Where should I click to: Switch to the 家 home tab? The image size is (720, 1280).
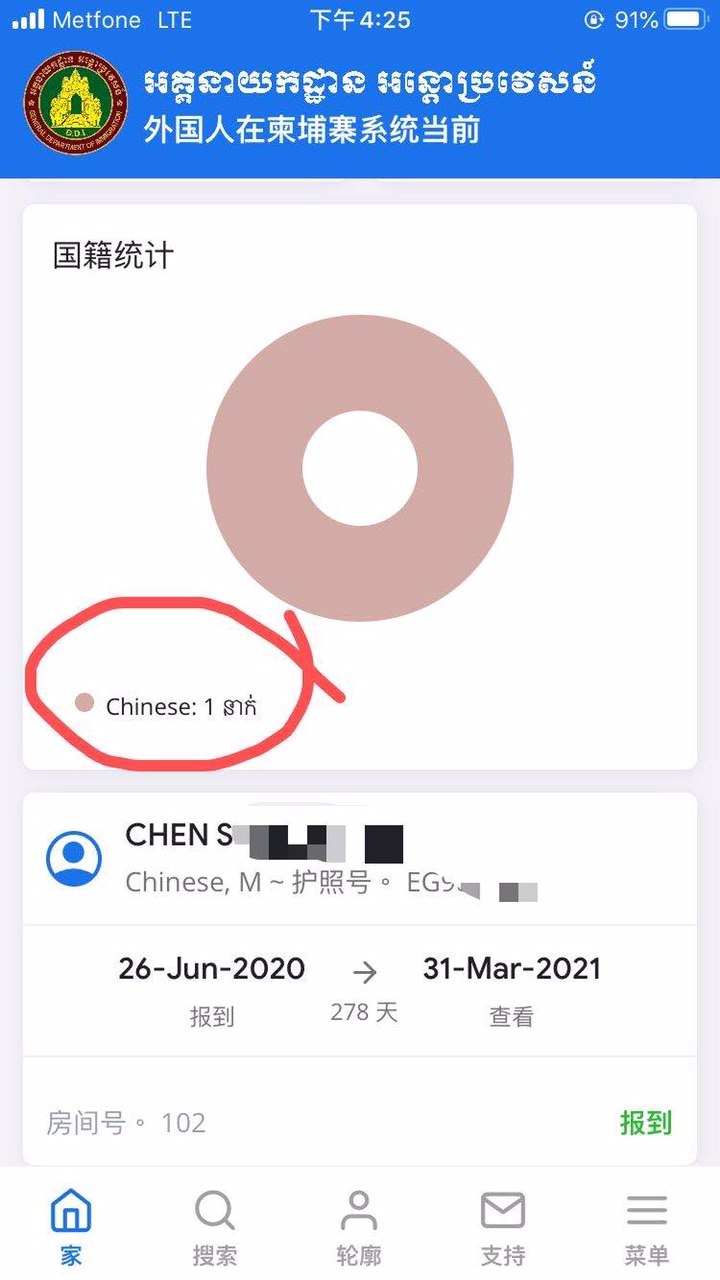(71, 1227)
